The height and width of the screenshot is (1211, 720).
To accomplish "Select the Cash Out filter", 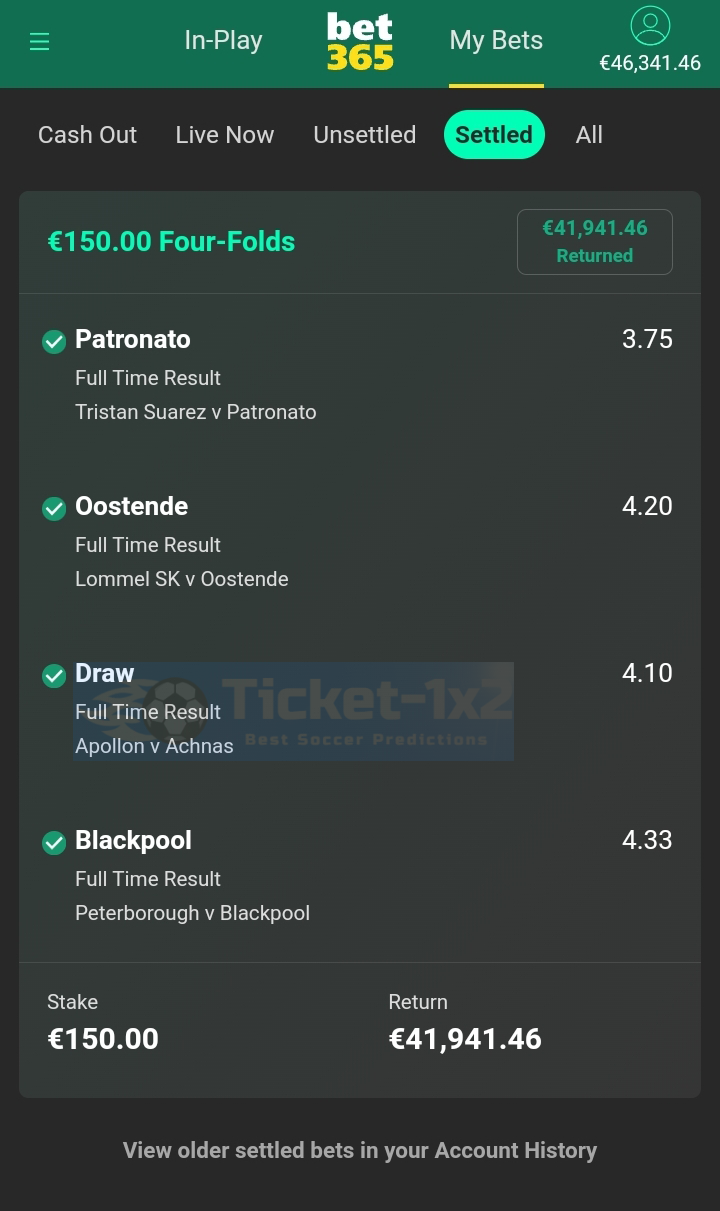I will [87, 135].
